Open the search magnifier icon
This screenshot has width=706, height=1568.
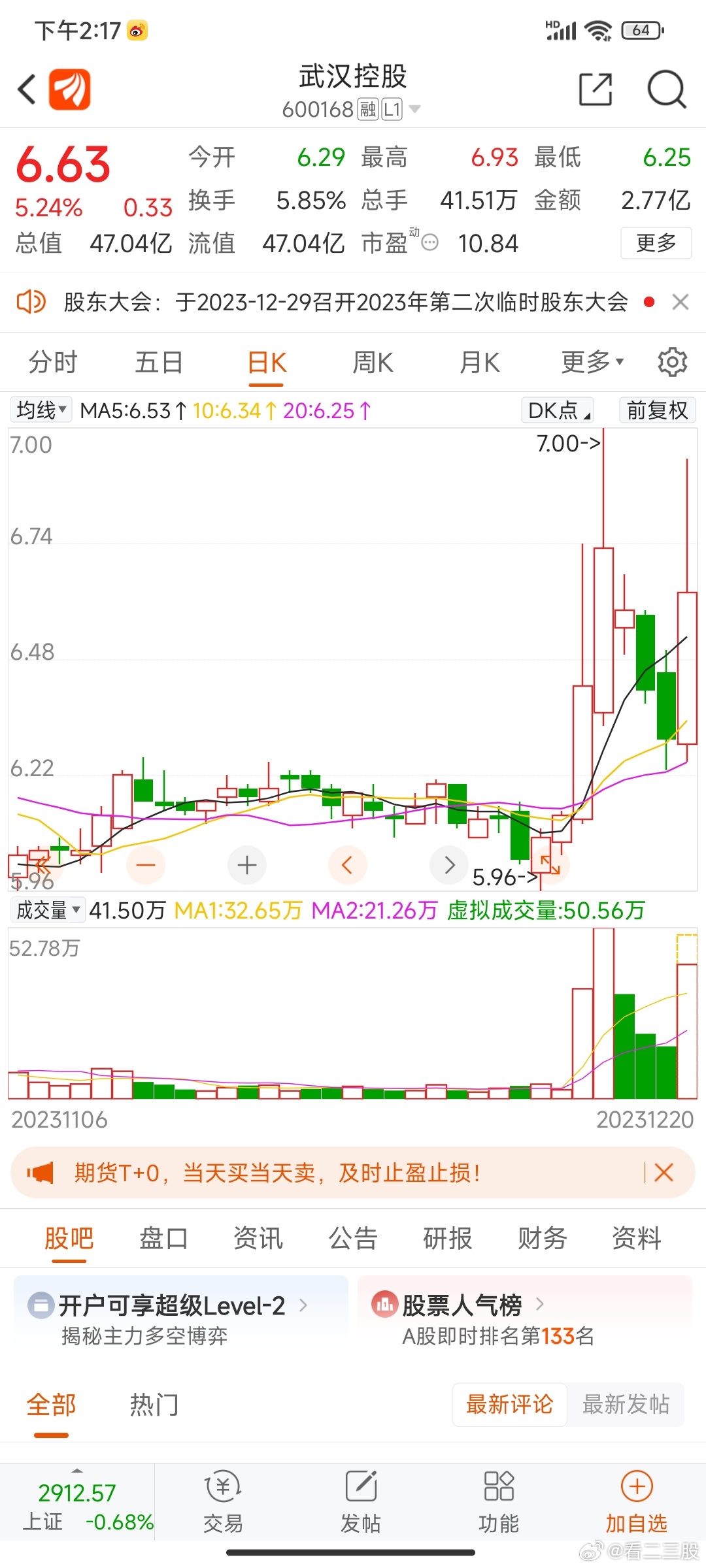[666, 90]
